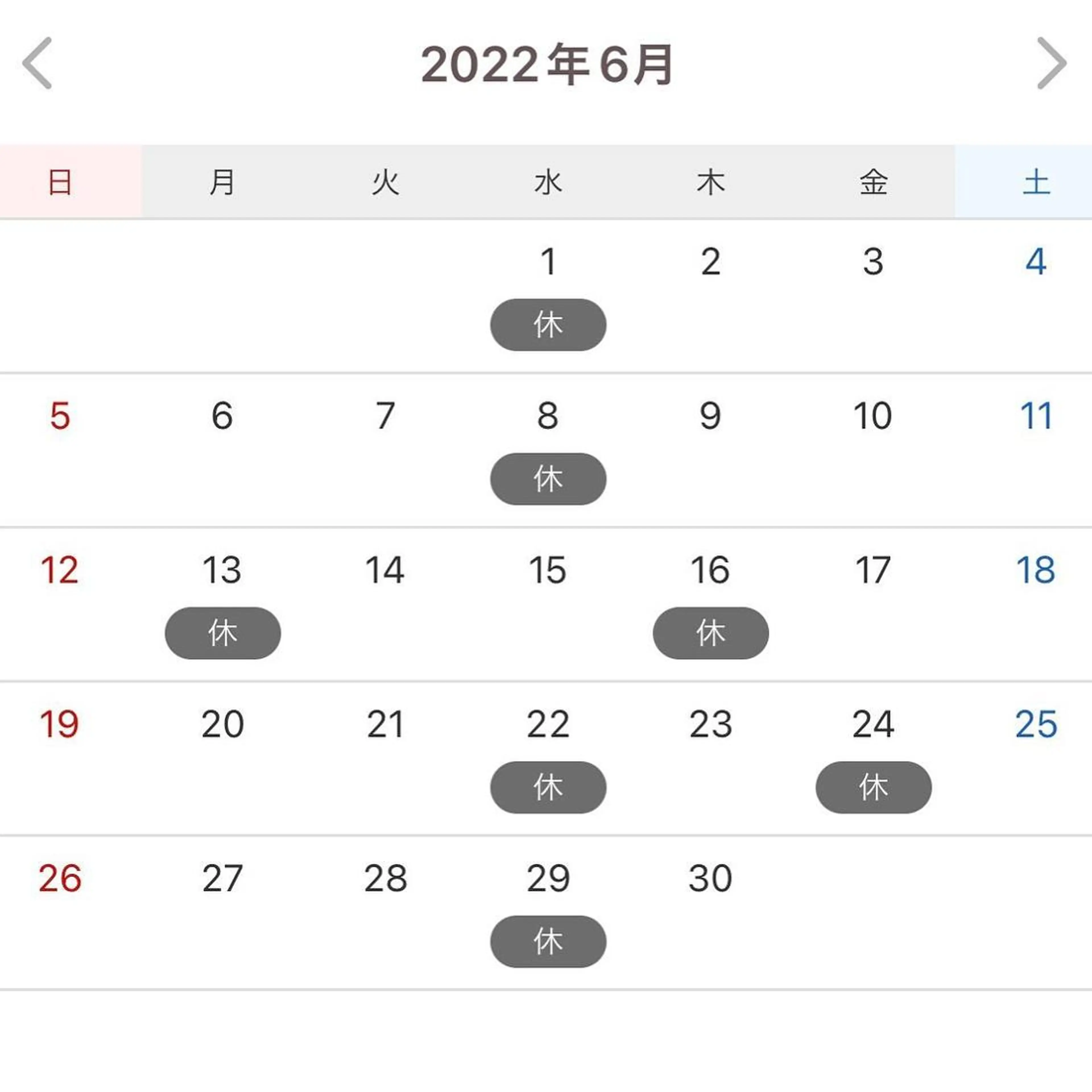Go to the previous month
The height and width of the screenshot is (1092, 1092).
tap(37, 63)
